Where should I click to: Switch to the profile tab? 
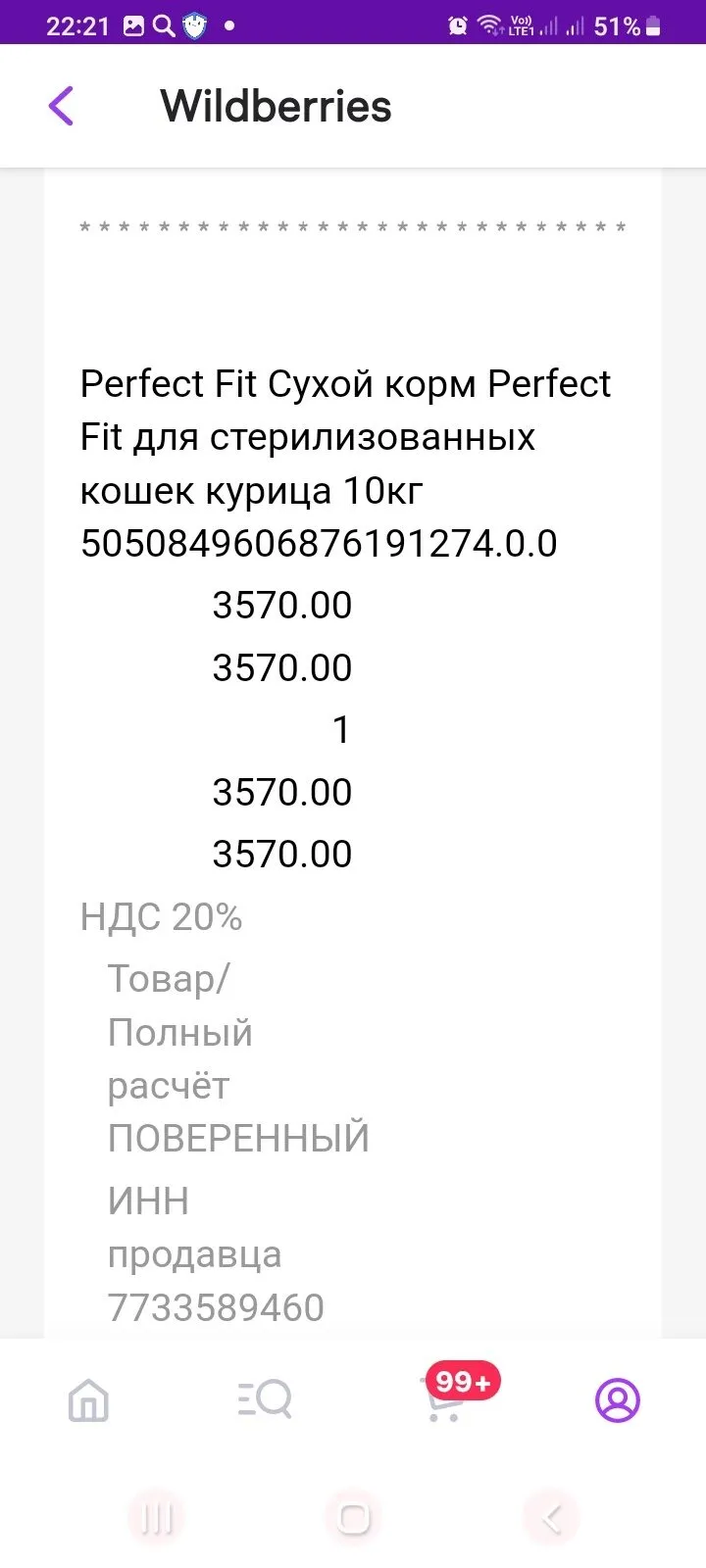coord(618,1400)
